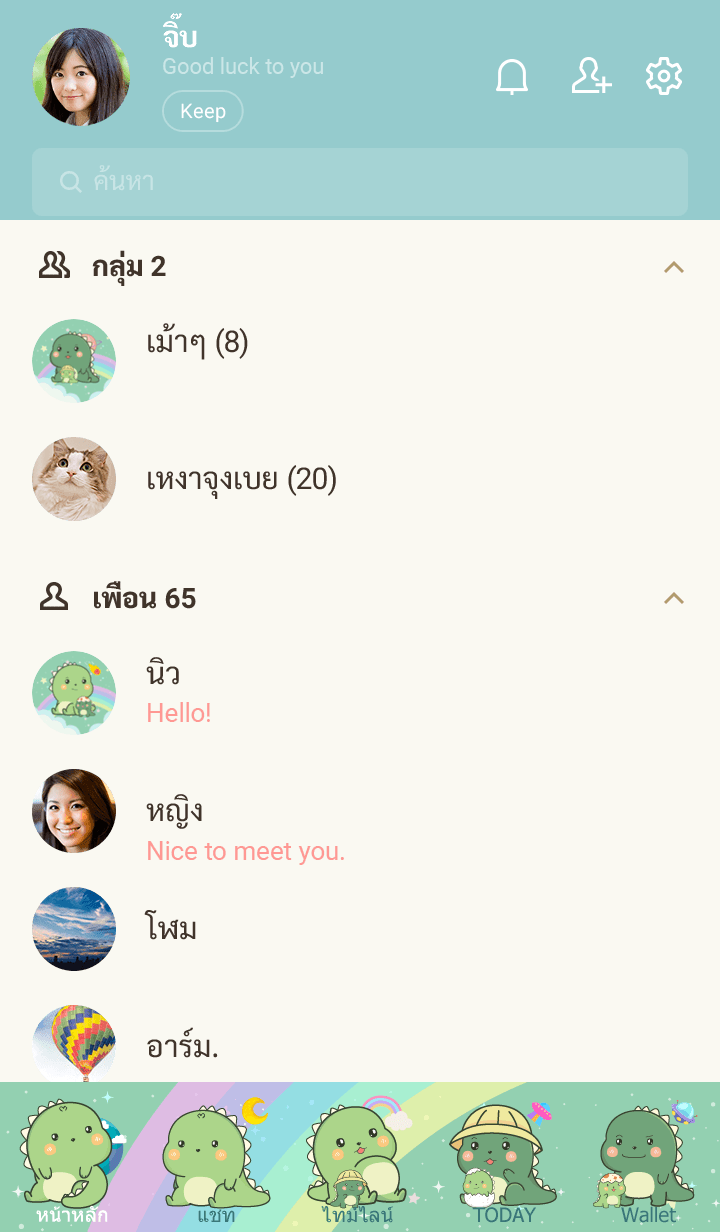Tap the ค้นหา search field
This screenshot has width=720, height=1232.
coord(360,182)
